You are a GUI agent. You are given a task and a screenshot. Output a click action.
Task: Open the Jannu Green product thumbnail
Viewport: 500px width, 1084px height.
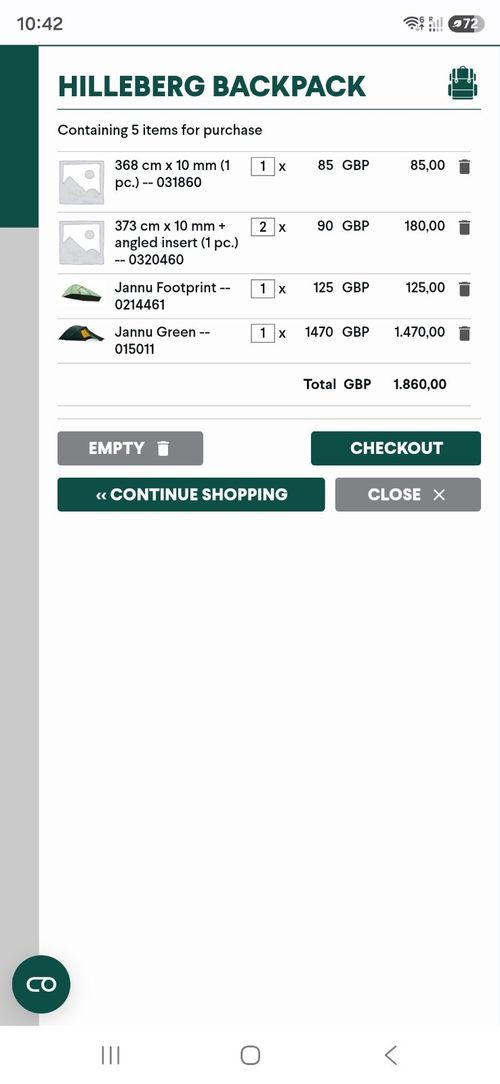click(x=81, y=334)
